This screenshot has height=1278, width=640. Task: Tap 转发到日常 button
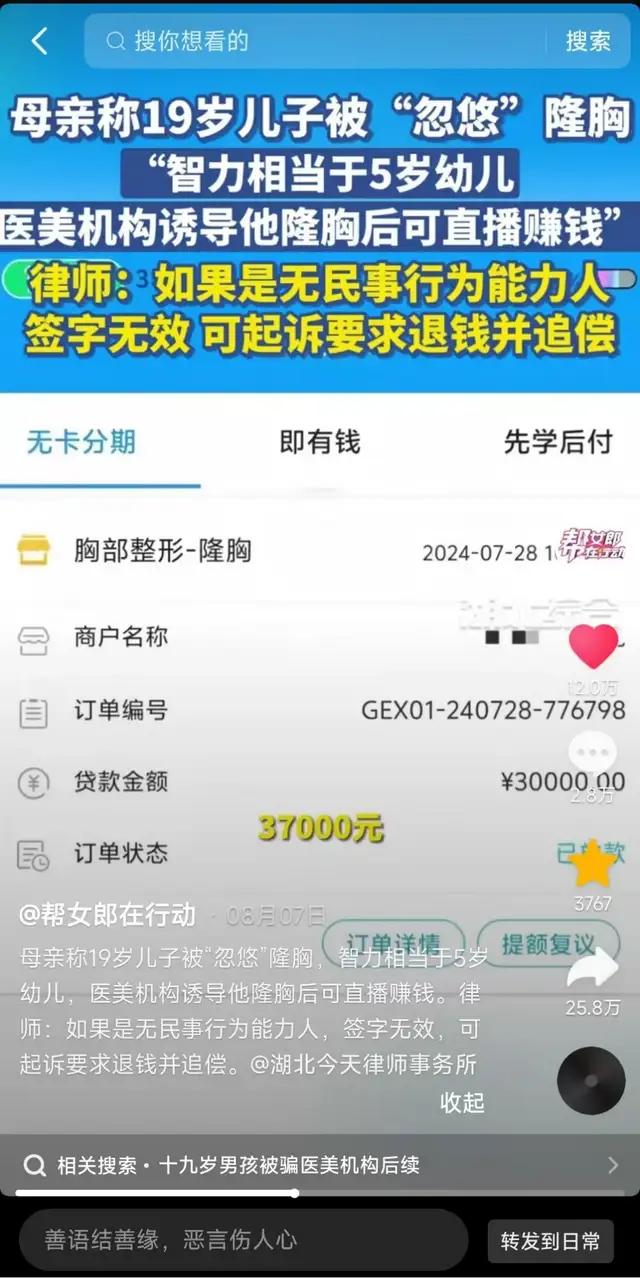tap(550, 1241)
